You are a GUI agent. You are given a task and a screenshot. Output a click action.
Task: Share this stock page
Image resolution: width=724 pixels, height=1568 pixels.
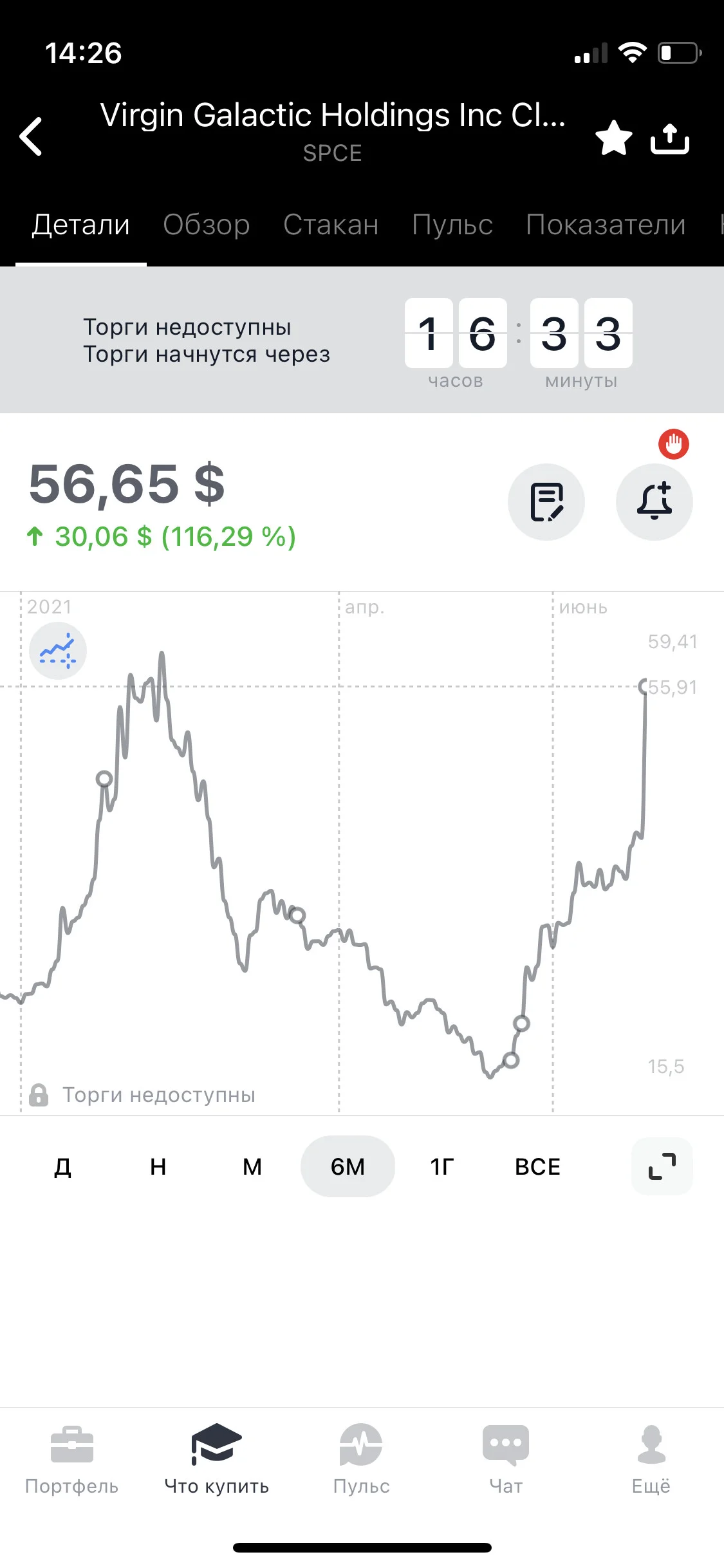670,138
